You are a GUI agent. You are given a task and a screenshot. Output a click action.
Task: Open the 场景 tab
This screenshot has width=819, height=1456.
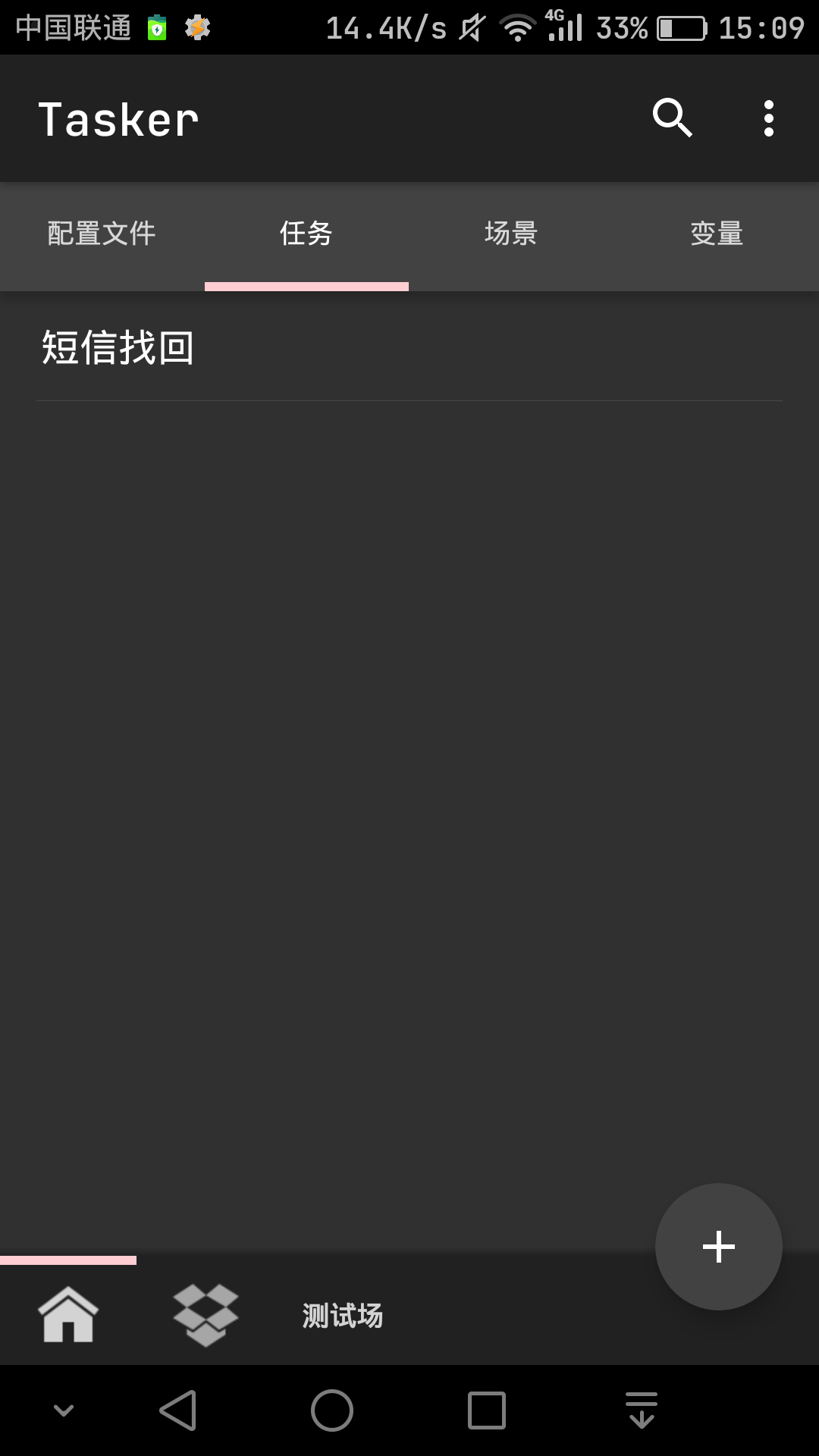point(511,234)
